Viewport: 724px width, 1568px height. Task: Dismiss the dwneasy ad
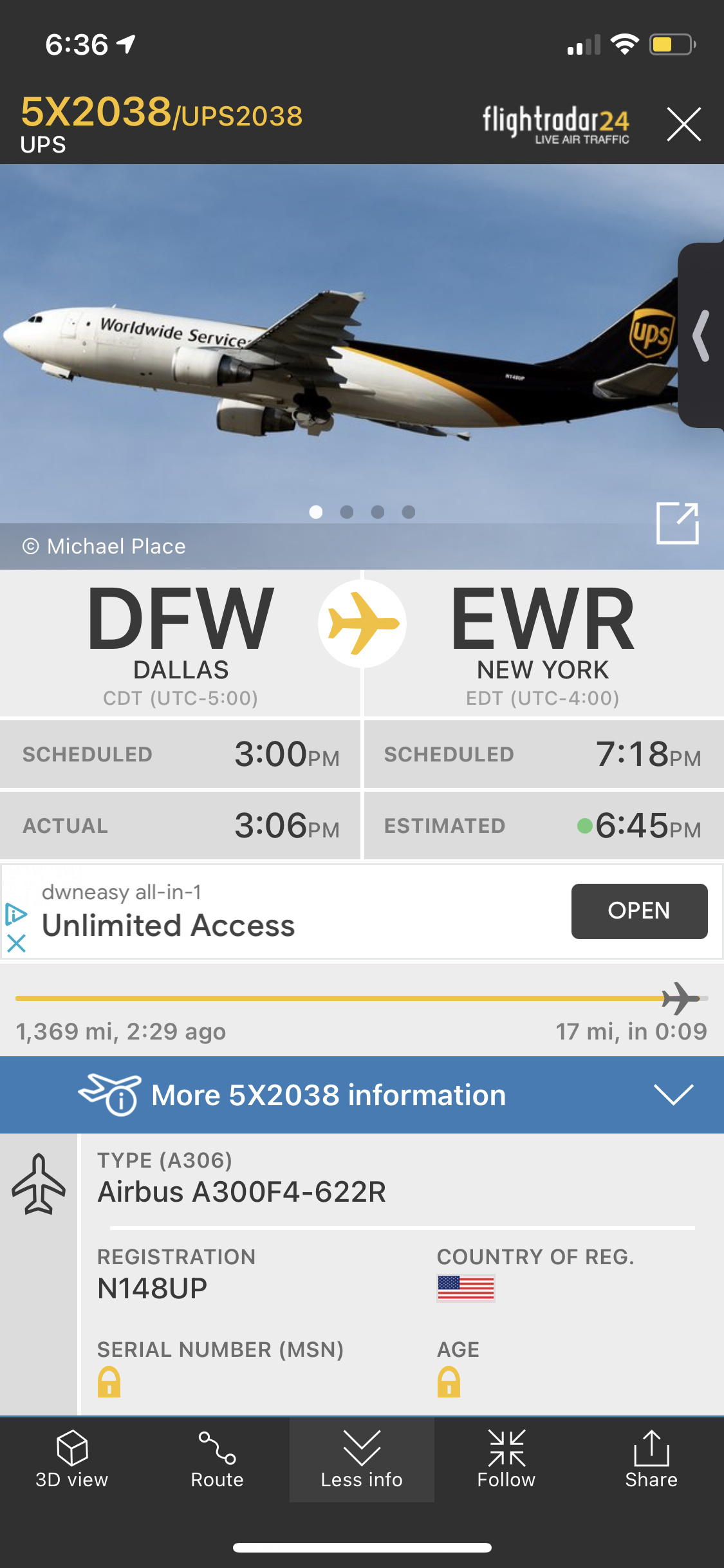(x=16, y=944)
